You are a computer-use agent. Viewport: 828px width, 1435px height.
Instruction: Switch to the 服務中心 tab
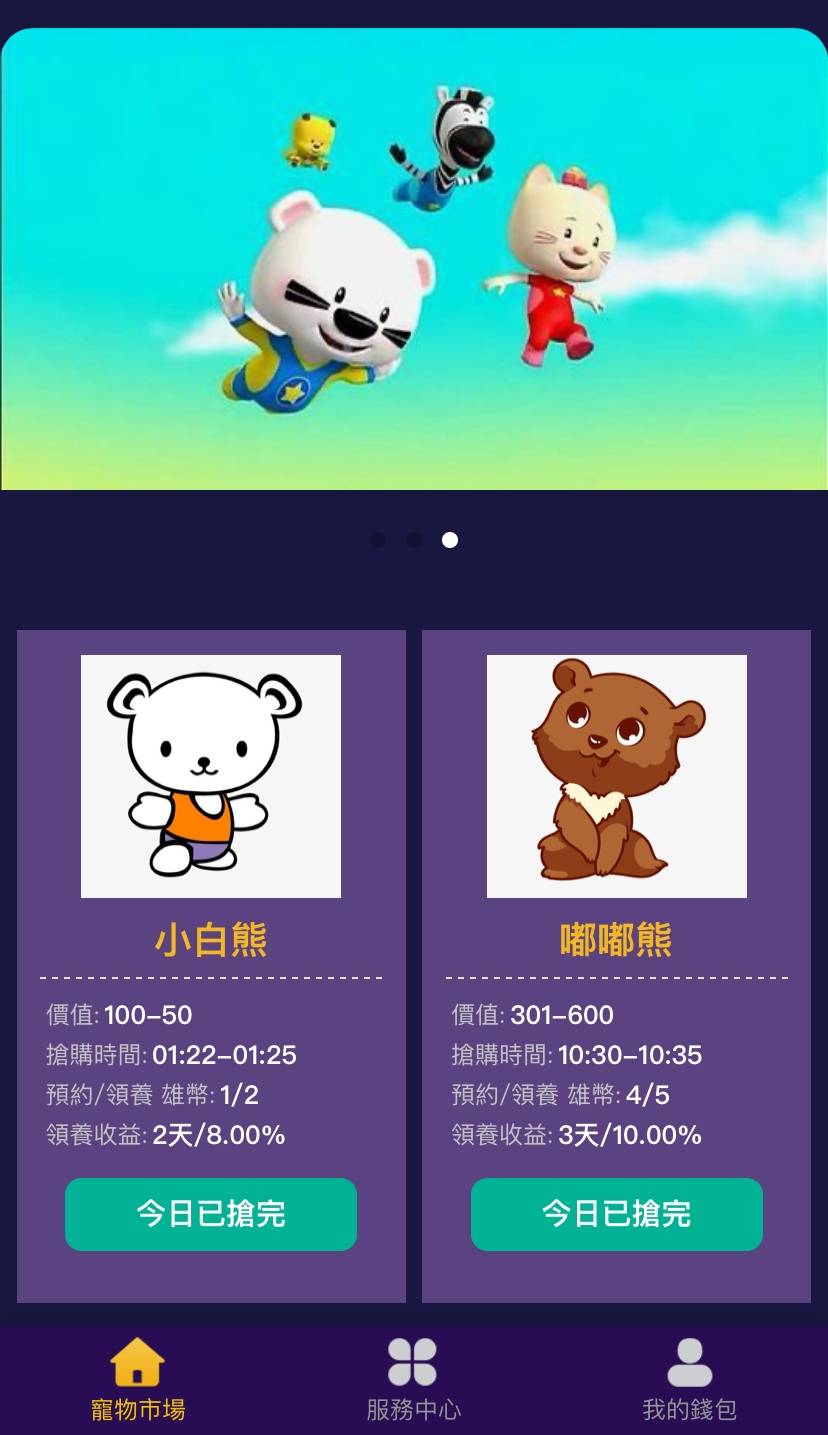click(413, 1380)
